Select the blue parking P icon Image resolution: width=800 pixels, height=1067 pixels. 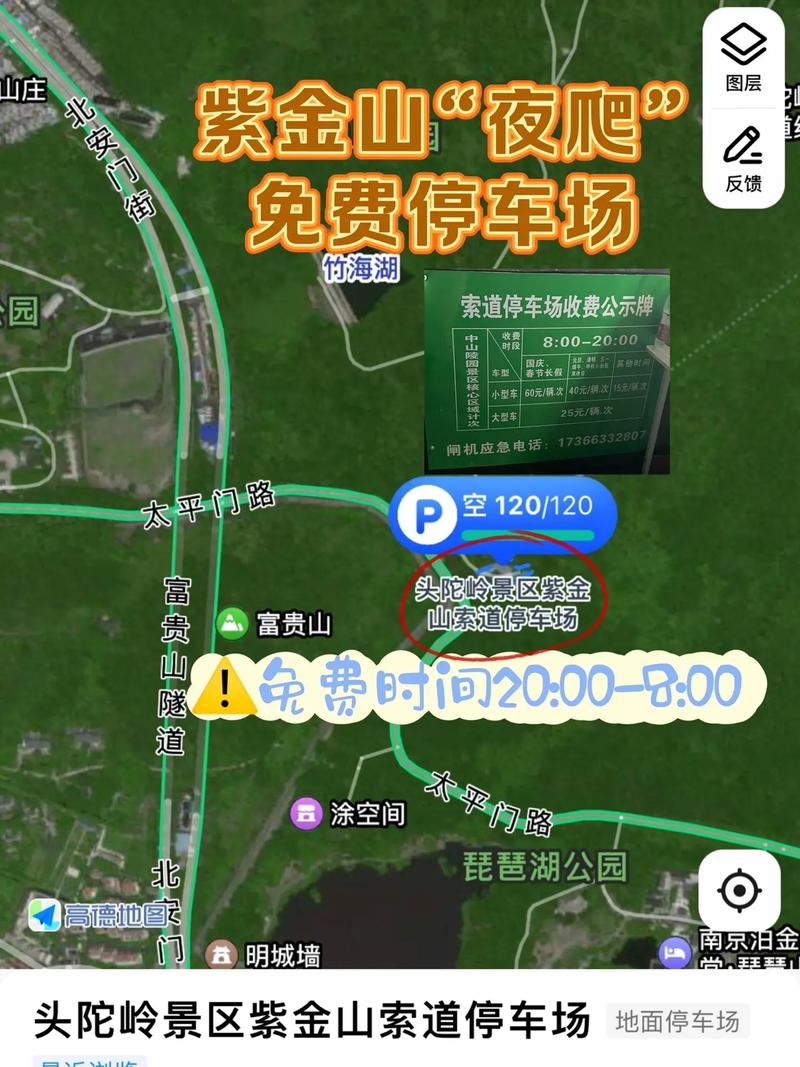coord(428,513)
